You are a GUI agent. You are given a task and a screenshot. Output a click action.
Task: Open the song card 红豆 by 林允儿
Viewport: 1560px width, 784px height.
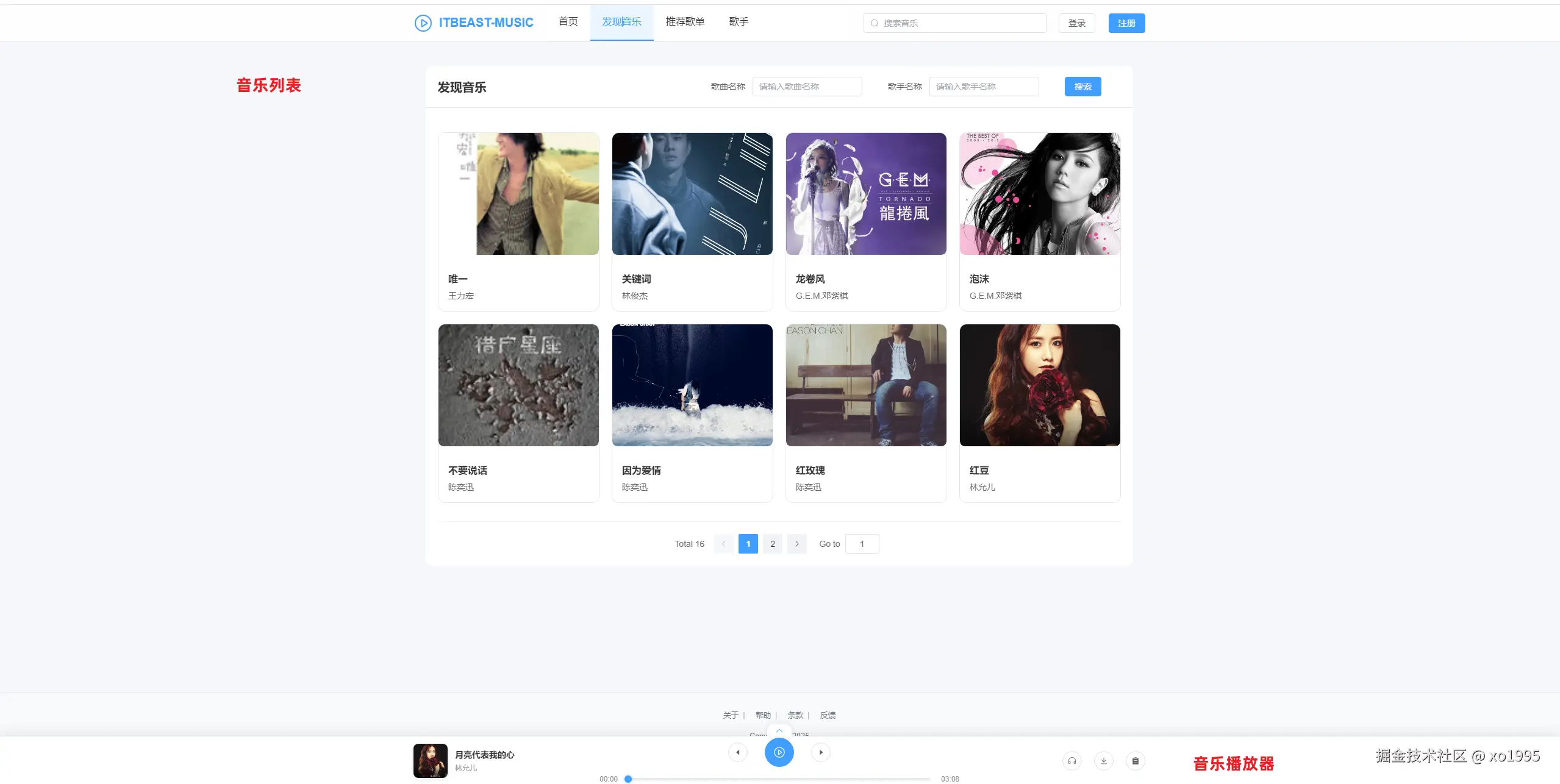(x=1040, y=413)
